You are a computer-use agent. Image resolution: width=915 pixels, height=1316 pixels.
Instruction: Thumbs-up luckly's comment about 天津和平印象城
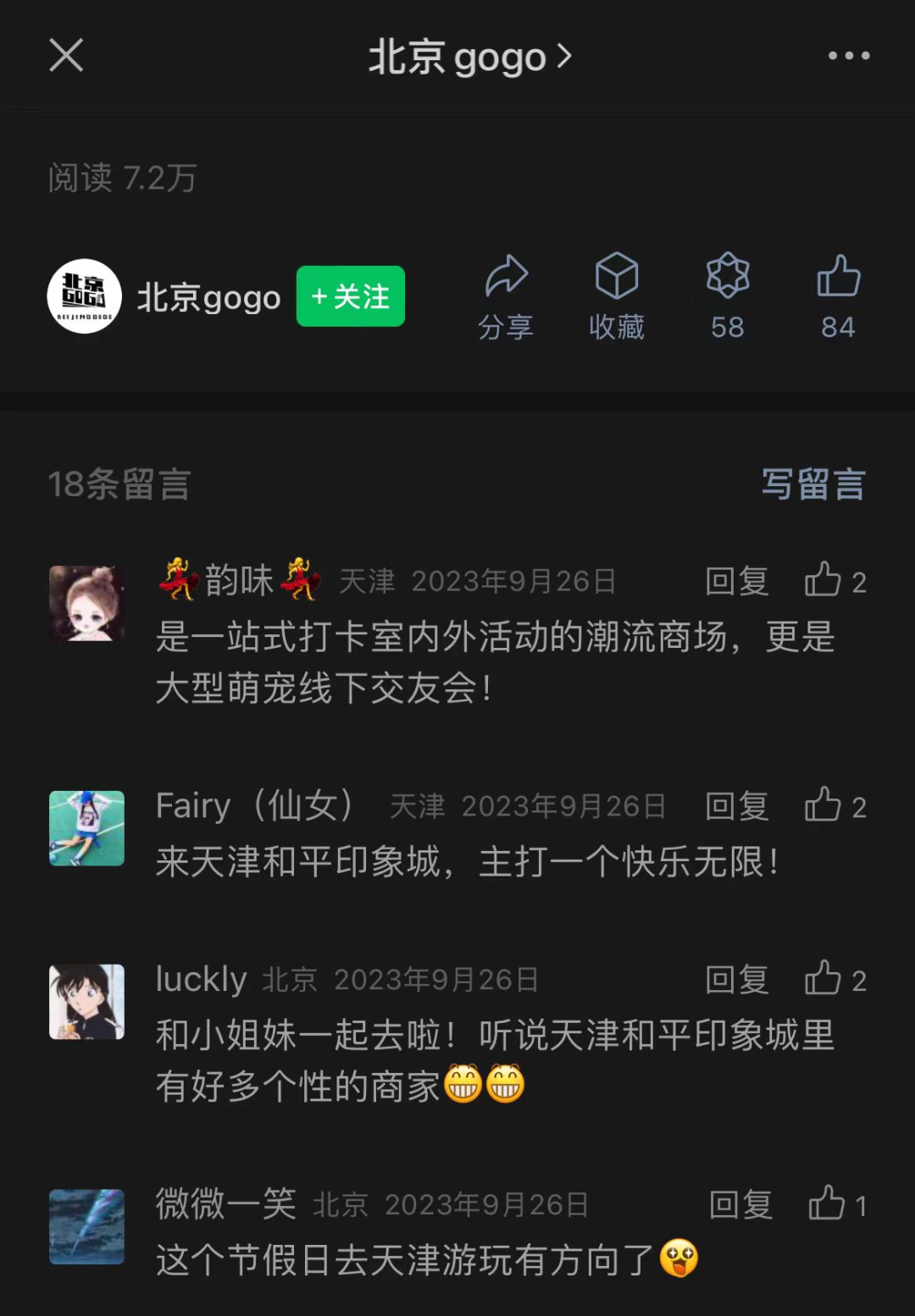coord(826,979)
